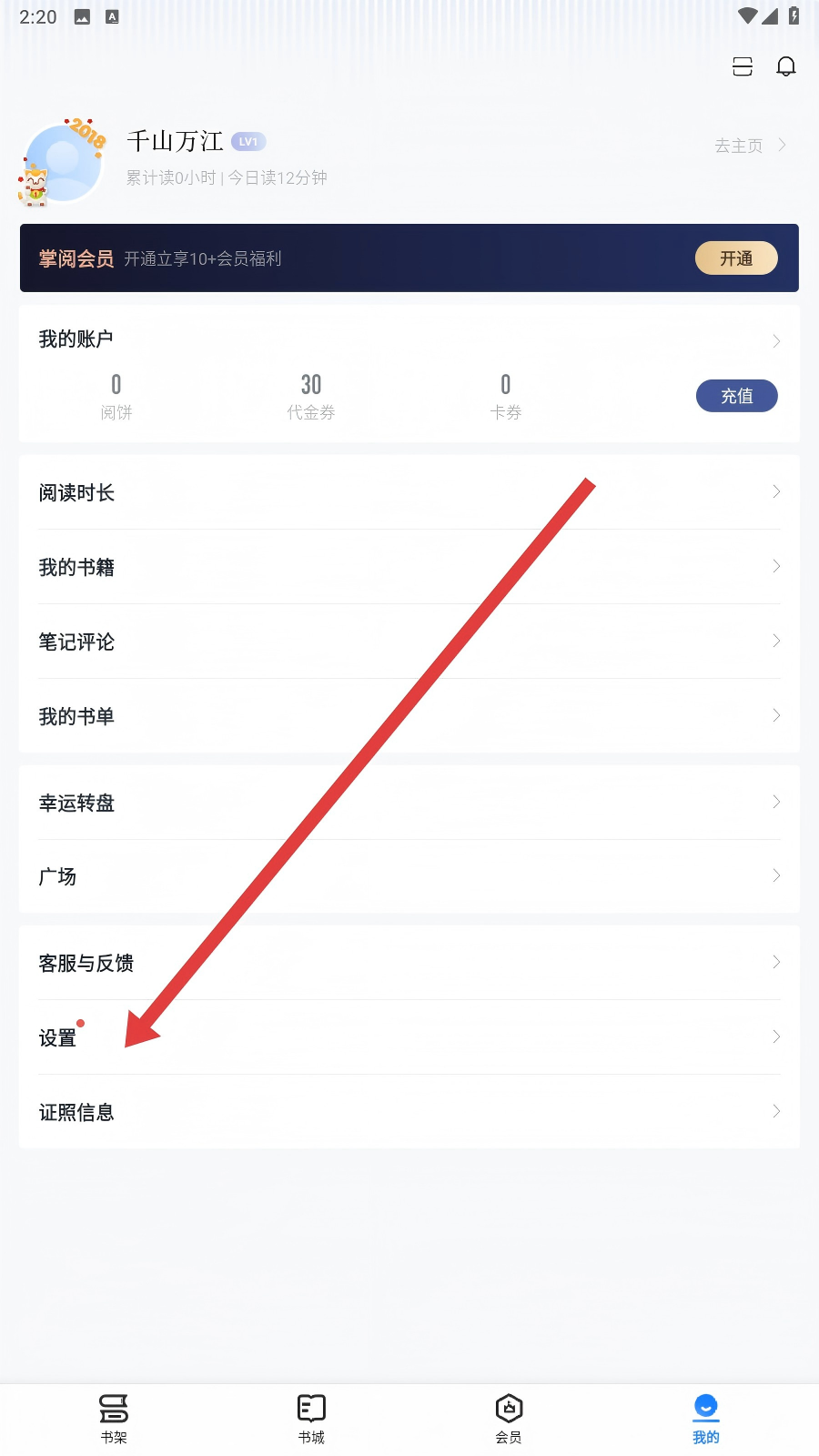Open 幸运转盘 row
The image size is (819, 1456).
click(409, 803)
